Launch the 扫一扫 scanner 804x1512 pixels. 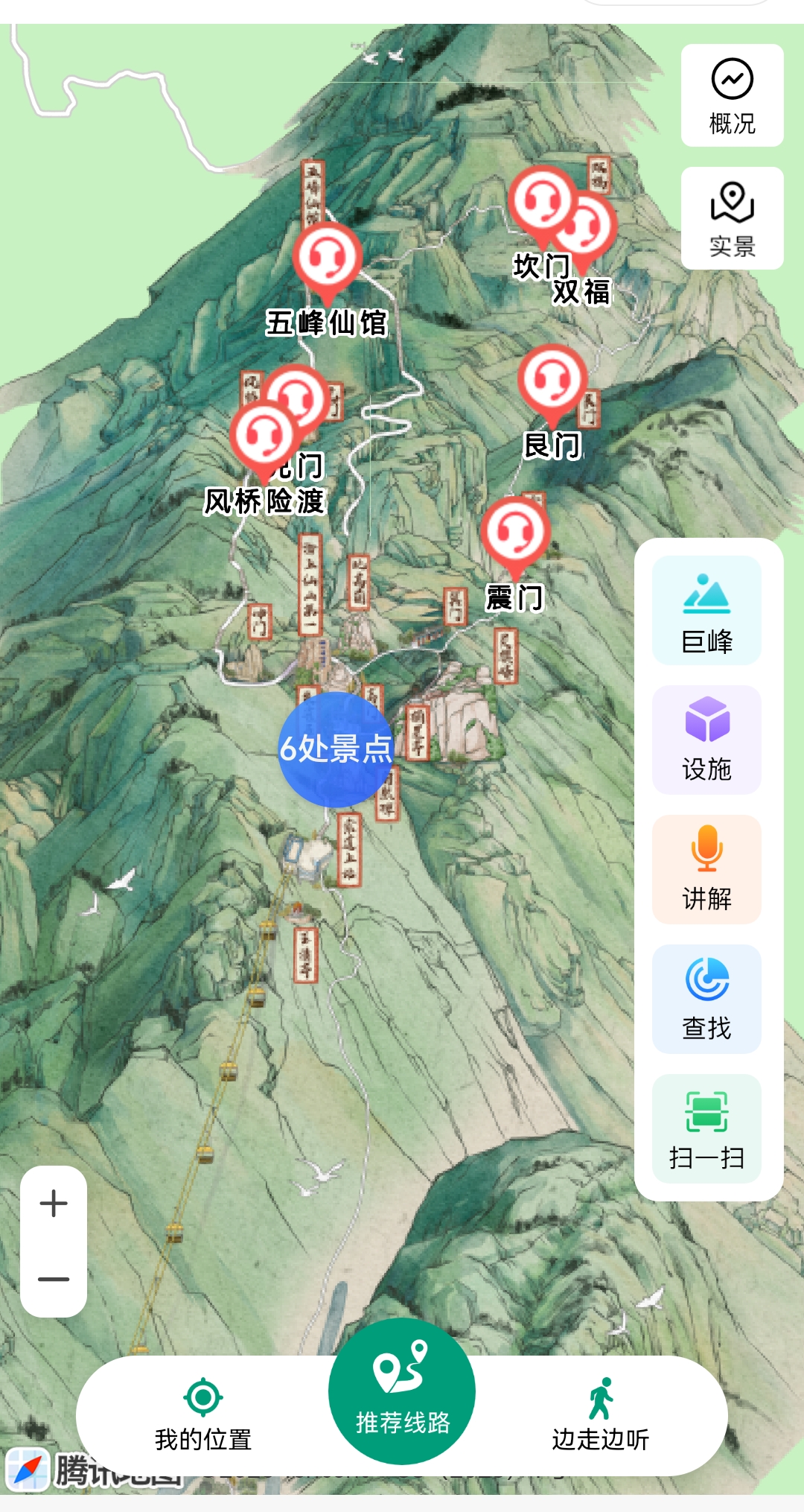click(706, 1128)
